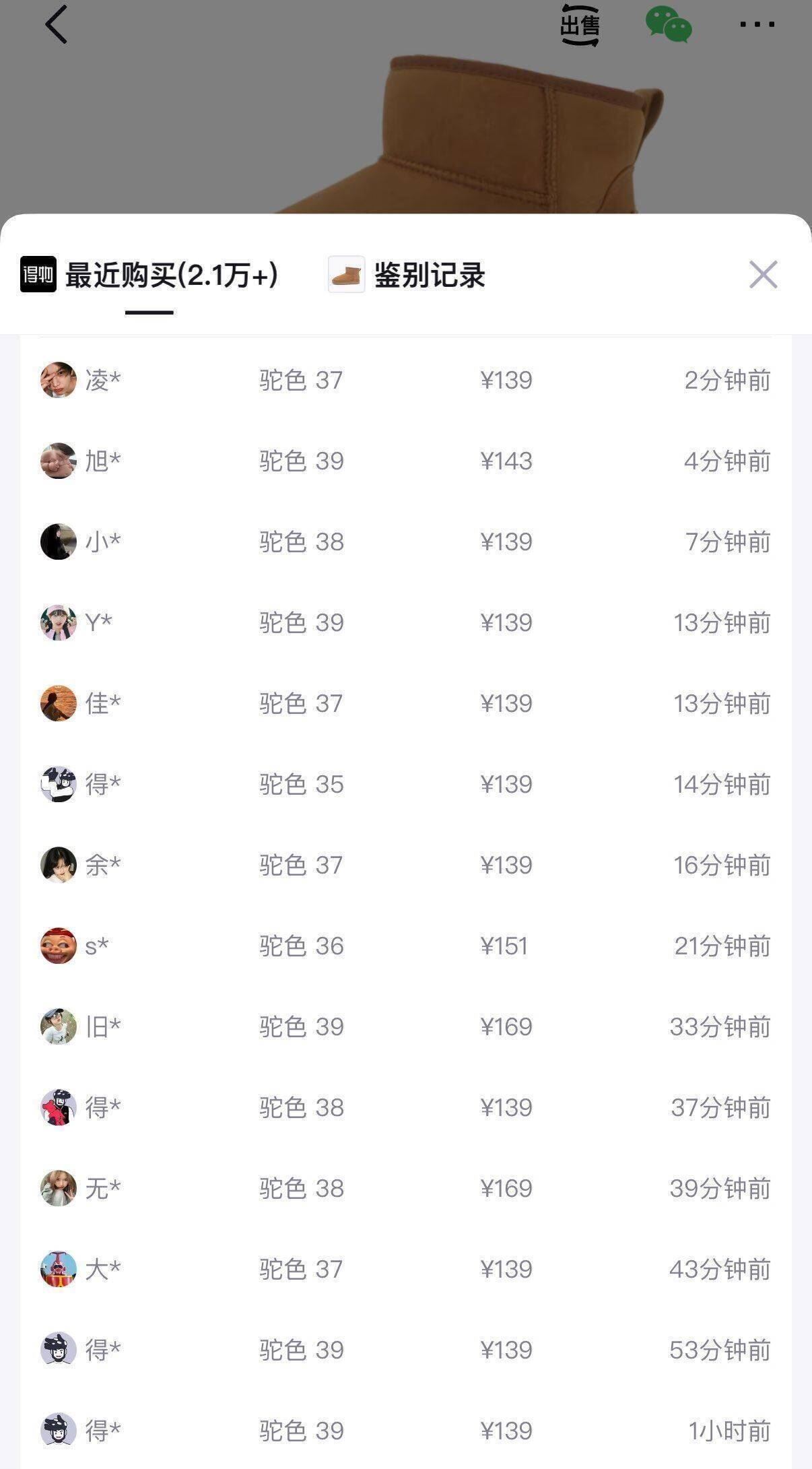
Task: Go back using the top-left arrow
Action: coord(57,25)
